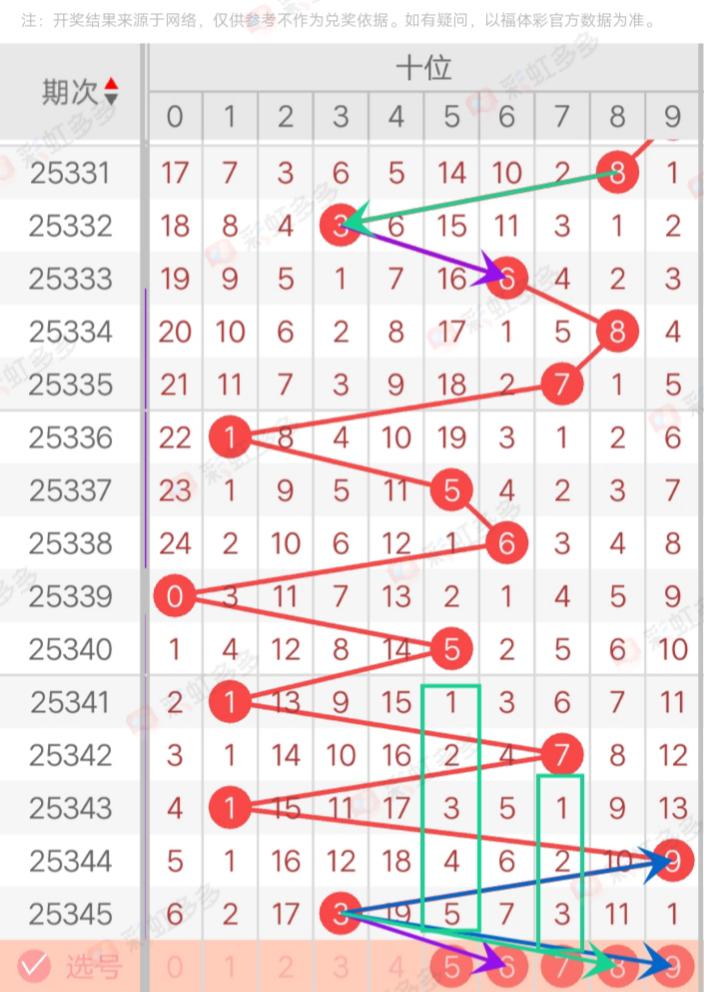Unselect number 7 in the 选号 row

562,967
